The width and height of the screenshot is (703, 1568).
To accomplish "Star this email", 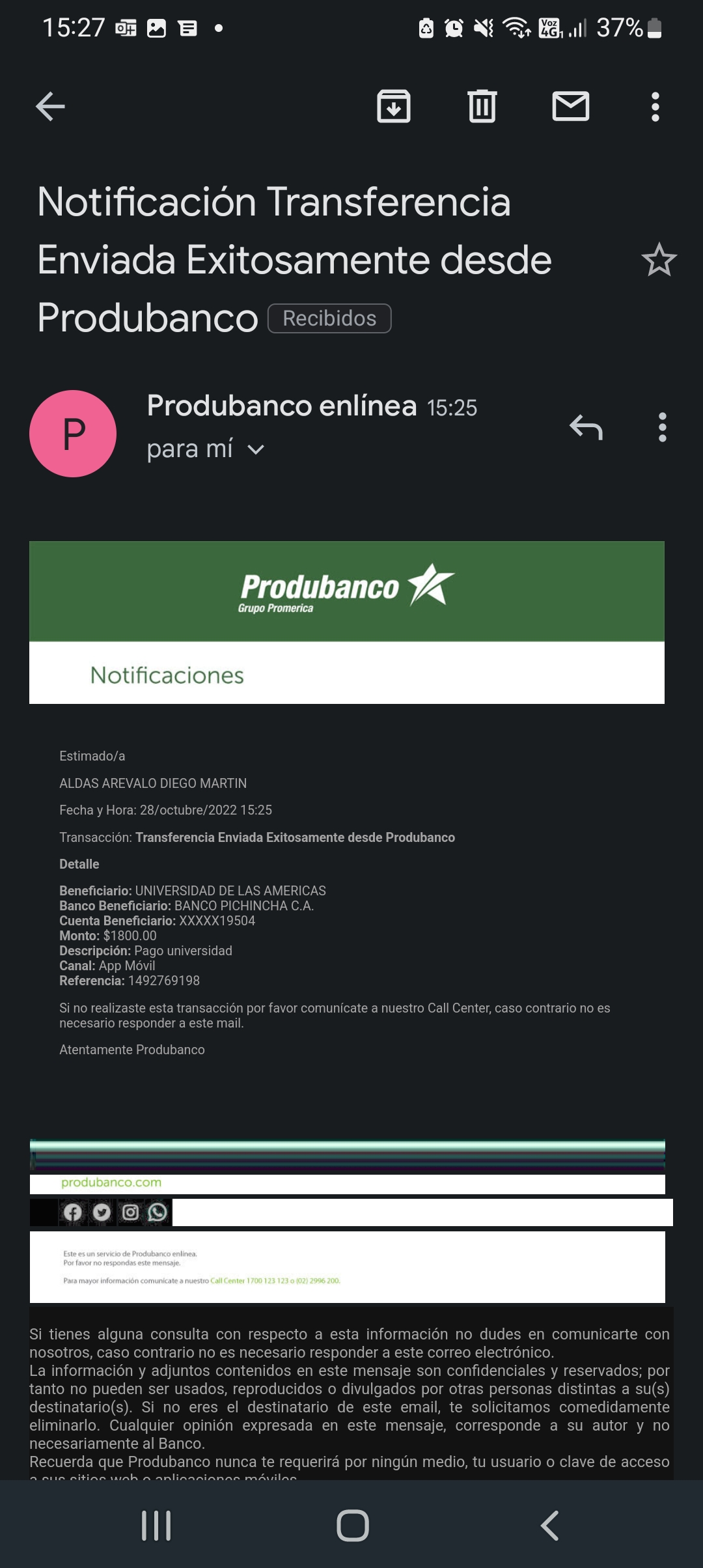I will pos(659,260).
